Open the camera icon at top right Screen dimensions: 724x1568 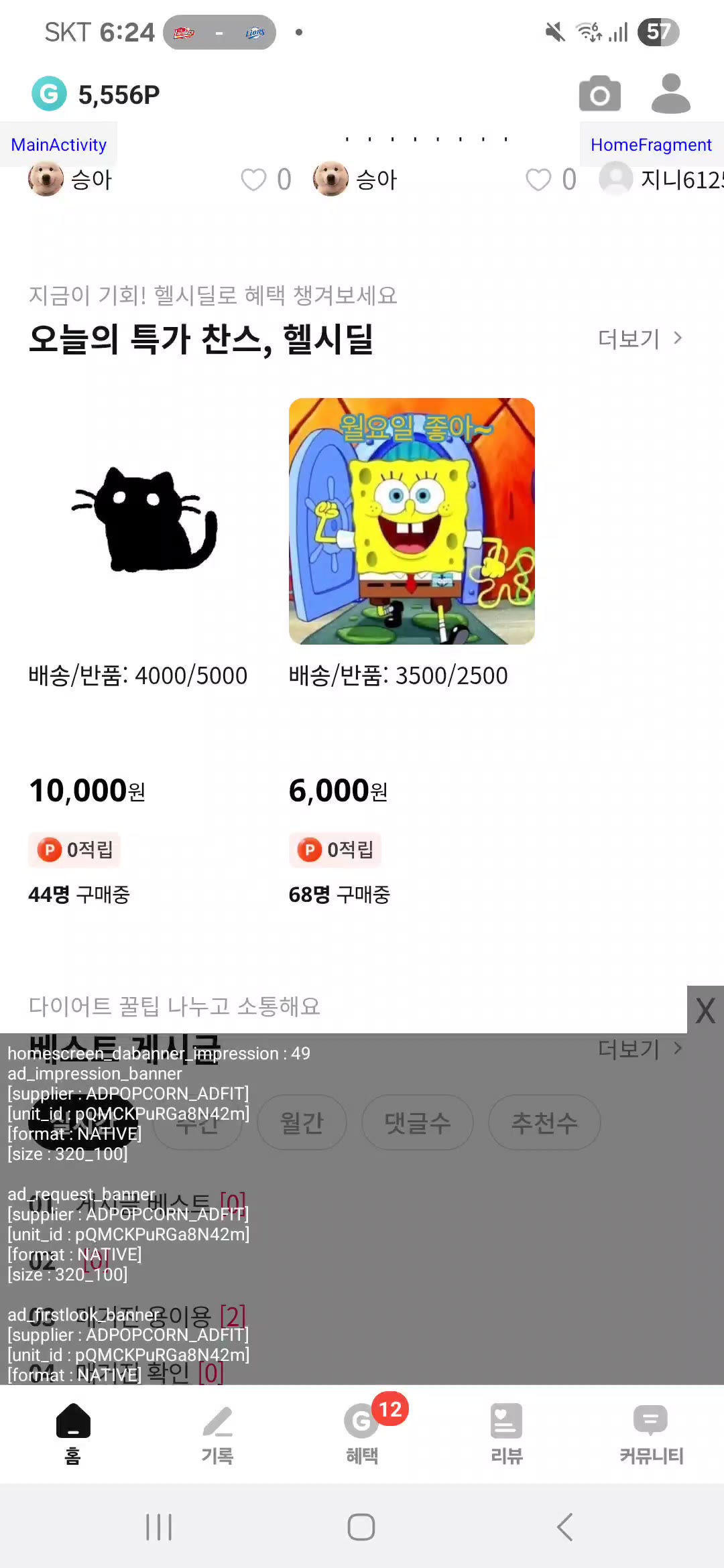coord(599,93)
